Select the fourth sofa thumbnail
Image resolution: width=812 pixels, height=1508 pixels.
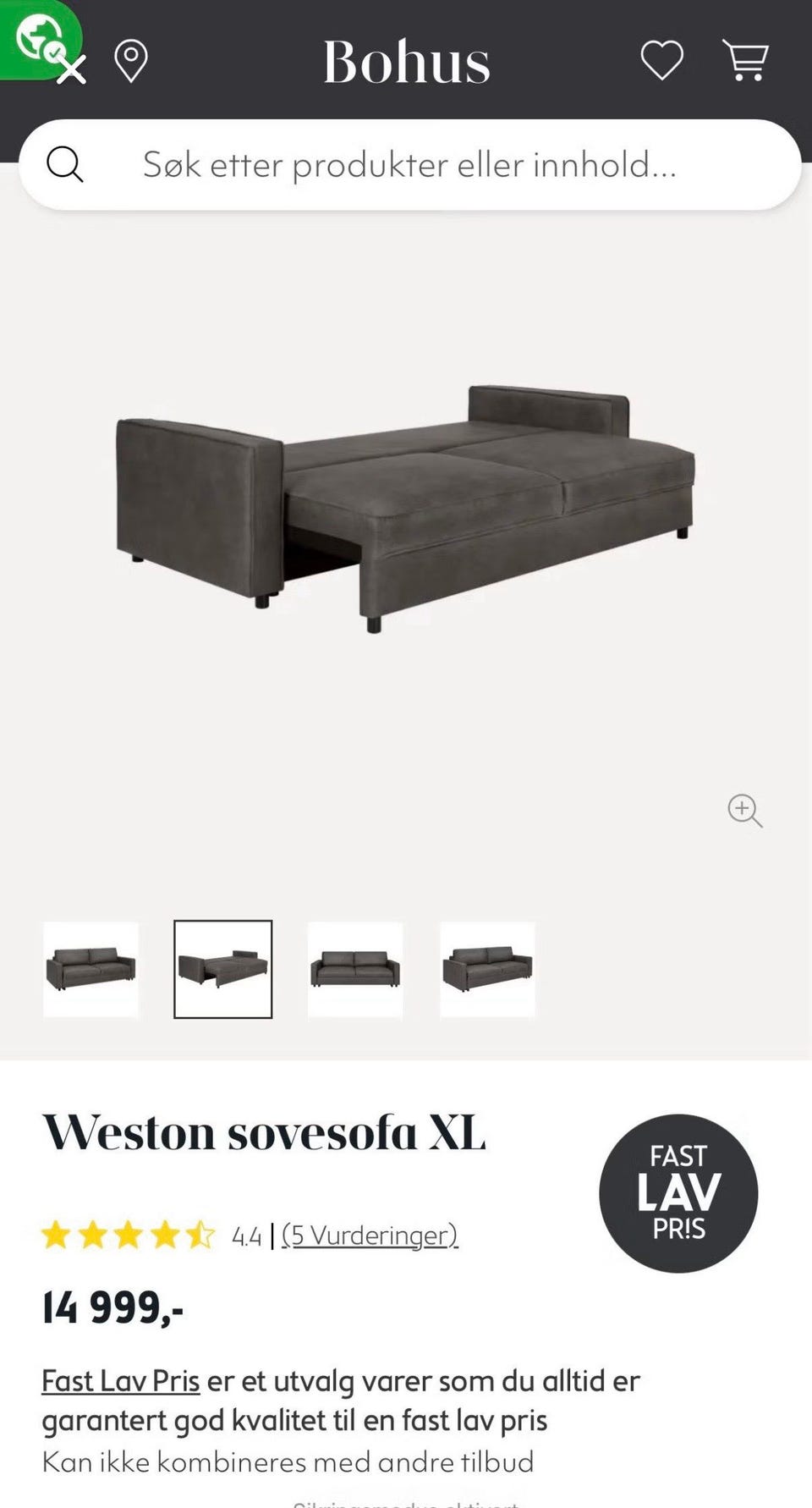[487, 969]
